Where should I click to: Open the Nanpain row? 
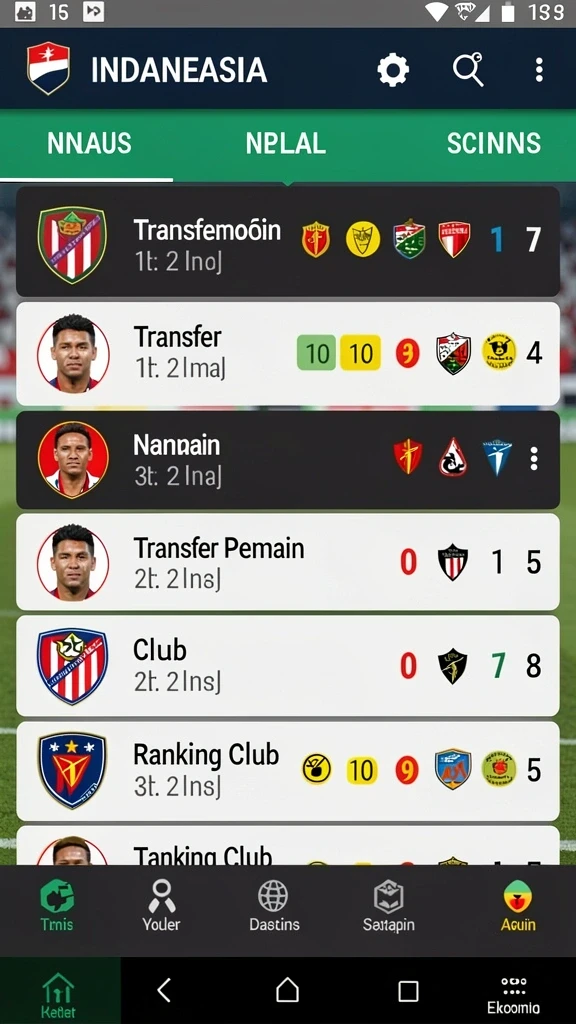(288, 460)
